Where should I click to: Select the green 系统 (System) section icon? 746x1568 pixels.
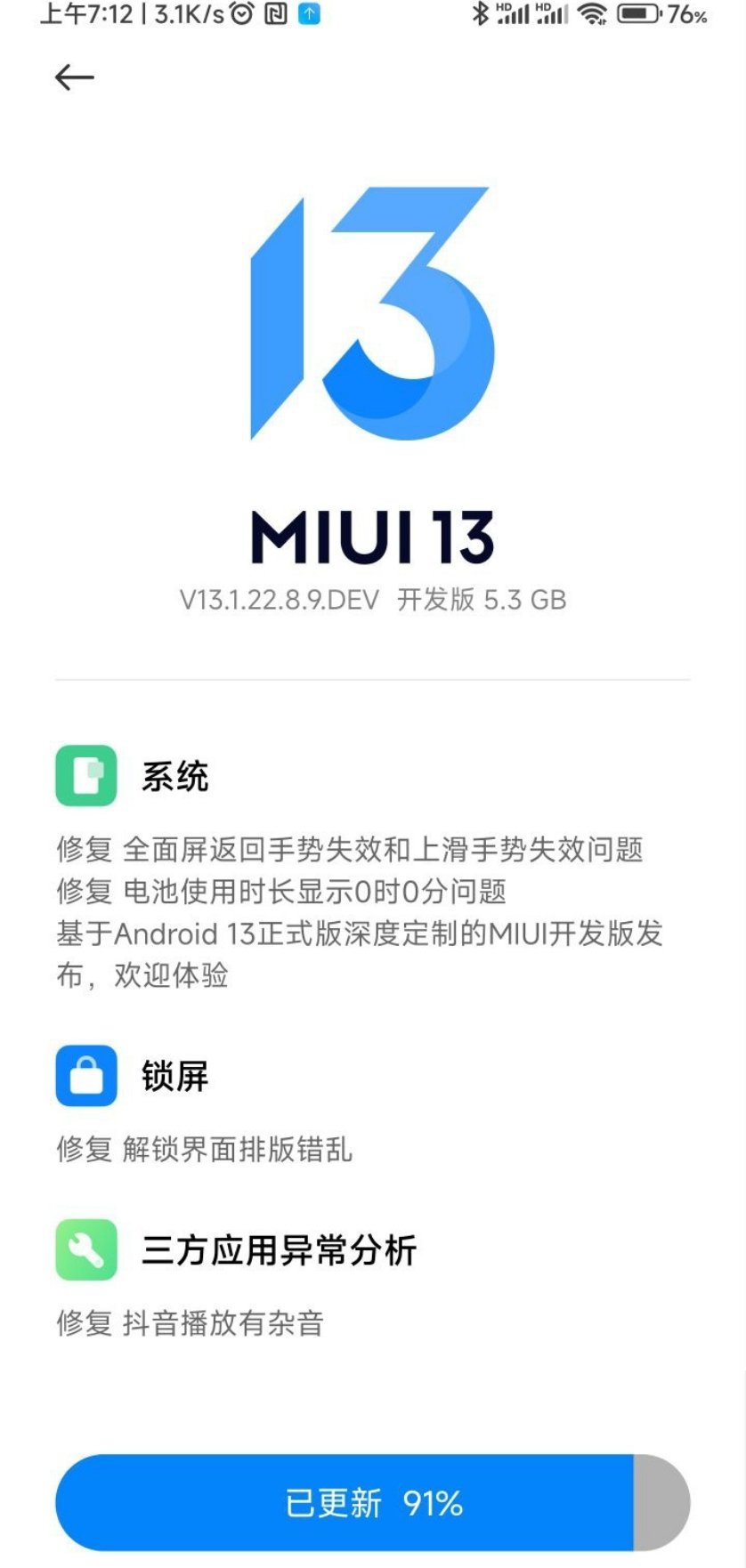coord(87,775)
